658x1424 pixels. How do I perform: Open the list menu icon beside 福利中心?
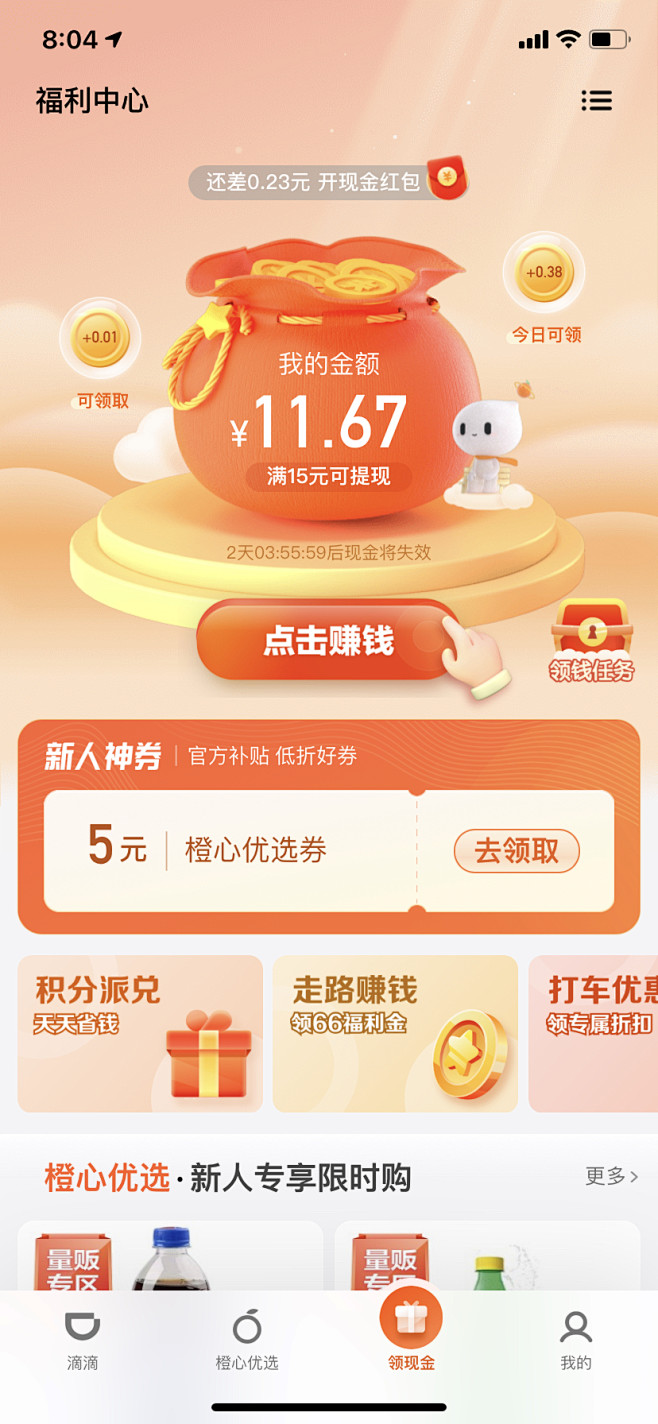coord(596,101)
